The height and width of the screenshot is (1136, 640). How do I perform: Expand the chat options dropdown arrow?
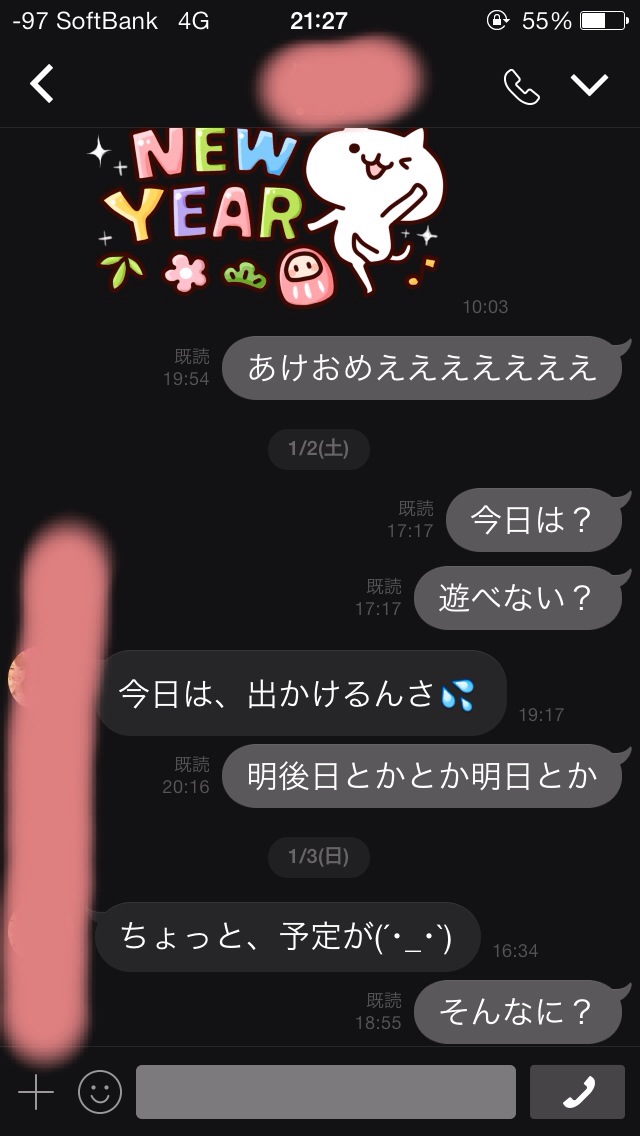pyautogui.click(x=589, y=85)
